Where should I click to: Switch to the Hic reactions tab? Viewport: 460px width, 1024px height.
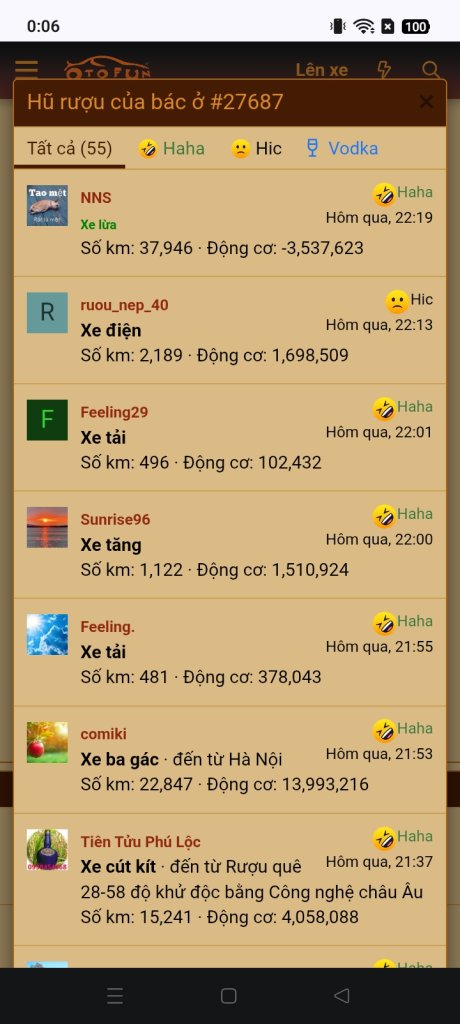[256, 148]
